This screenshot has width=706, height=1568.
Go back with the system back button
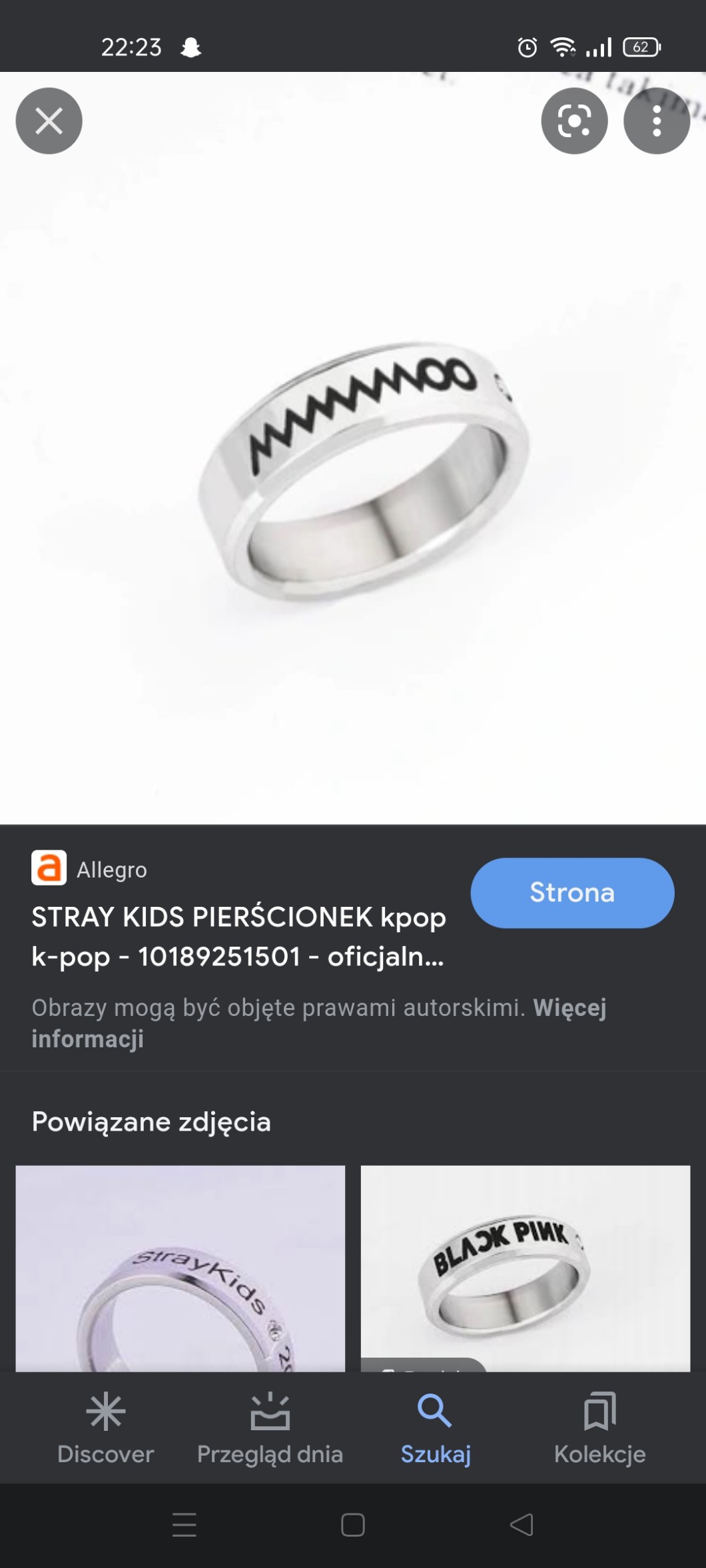click(522, 1525)
